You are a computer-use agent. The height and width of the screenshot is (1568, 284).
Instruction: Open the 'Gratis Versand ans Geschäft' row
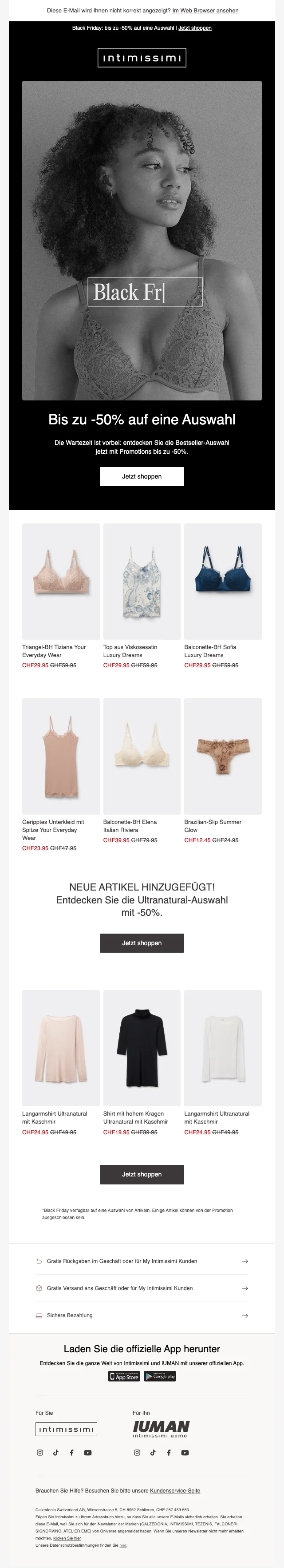(142, 1288)
